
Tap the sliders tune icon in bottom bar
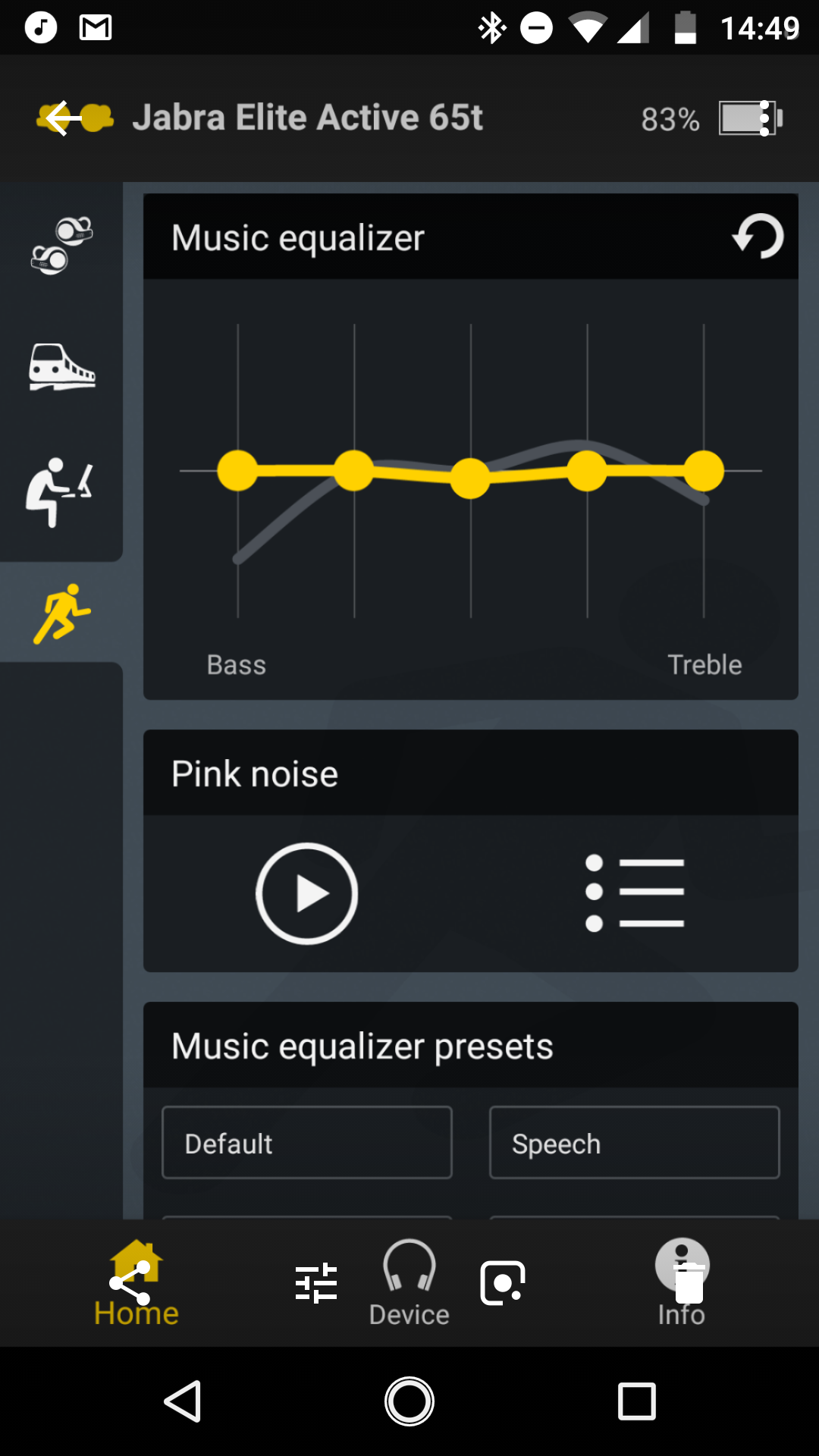coord(316,1283)
